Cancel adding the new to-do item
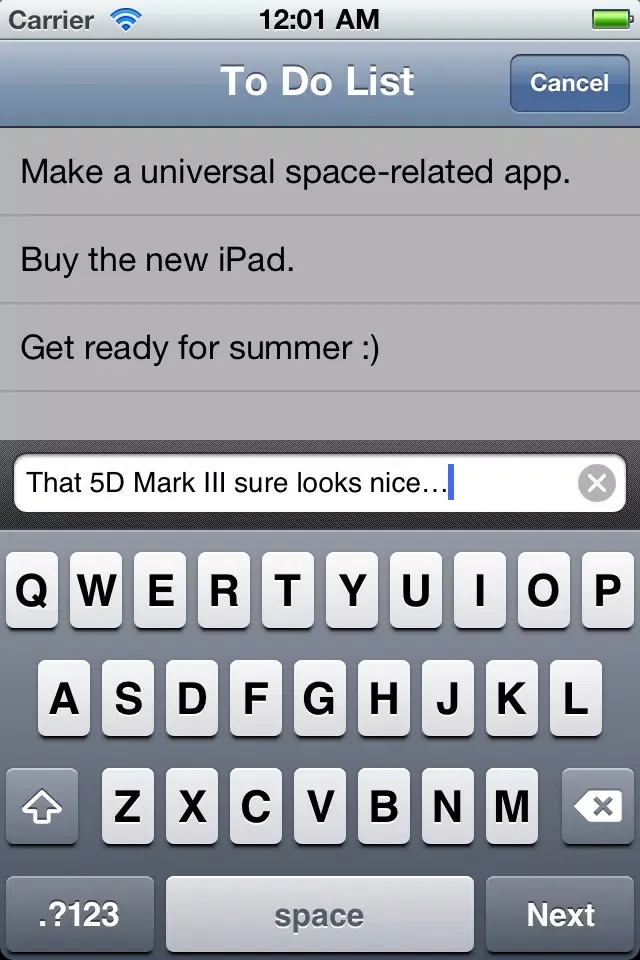 click(569, 83)
